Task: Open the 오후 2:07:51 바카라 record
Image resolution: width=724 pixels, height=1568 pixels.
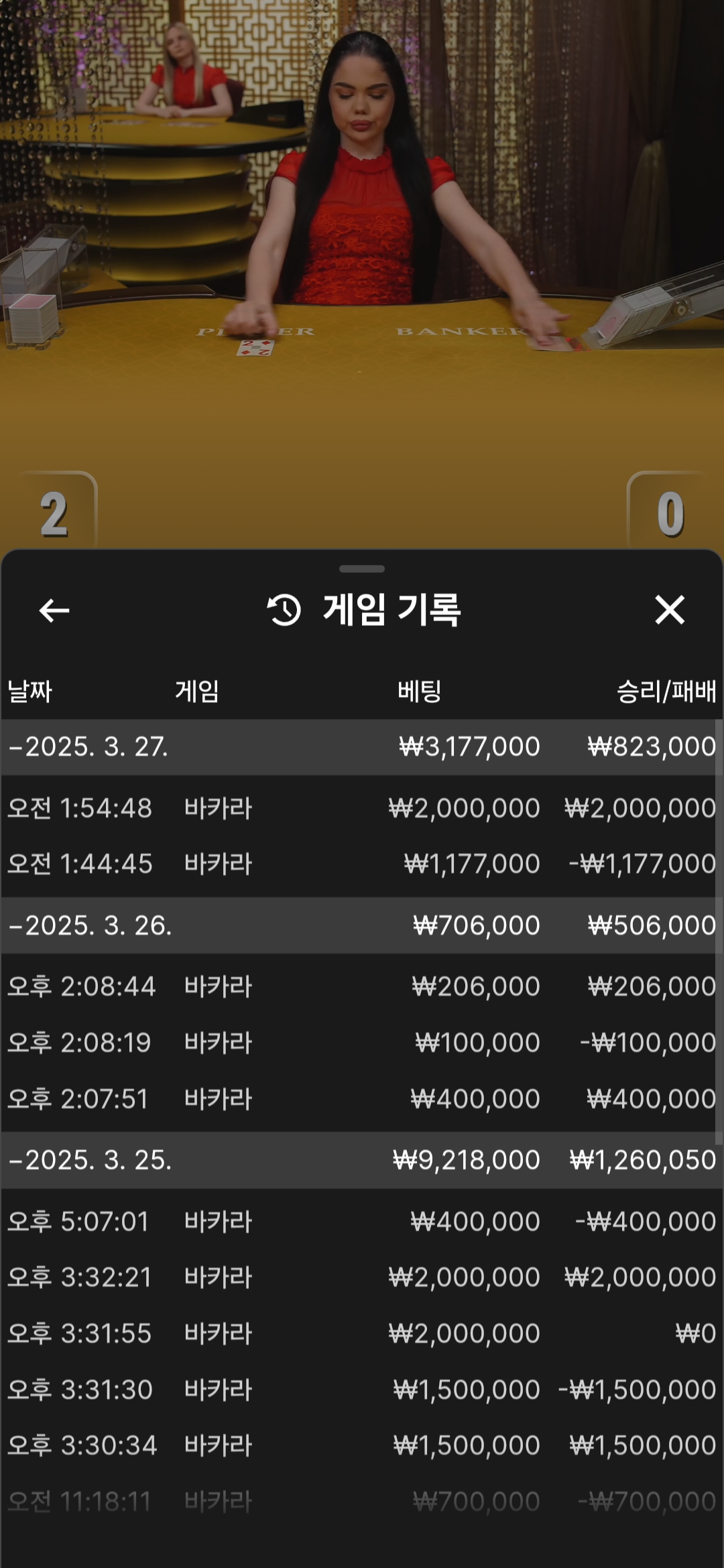Action: 362,1099
